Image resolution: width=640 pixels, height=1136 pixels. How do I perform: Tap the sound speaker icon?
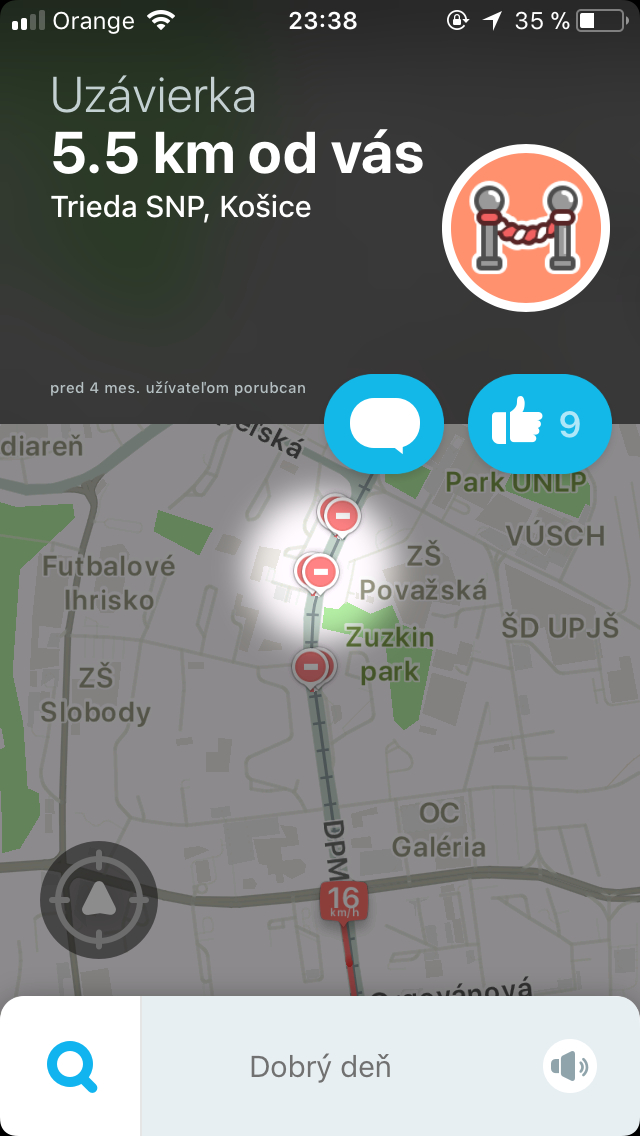[570, 1066]
